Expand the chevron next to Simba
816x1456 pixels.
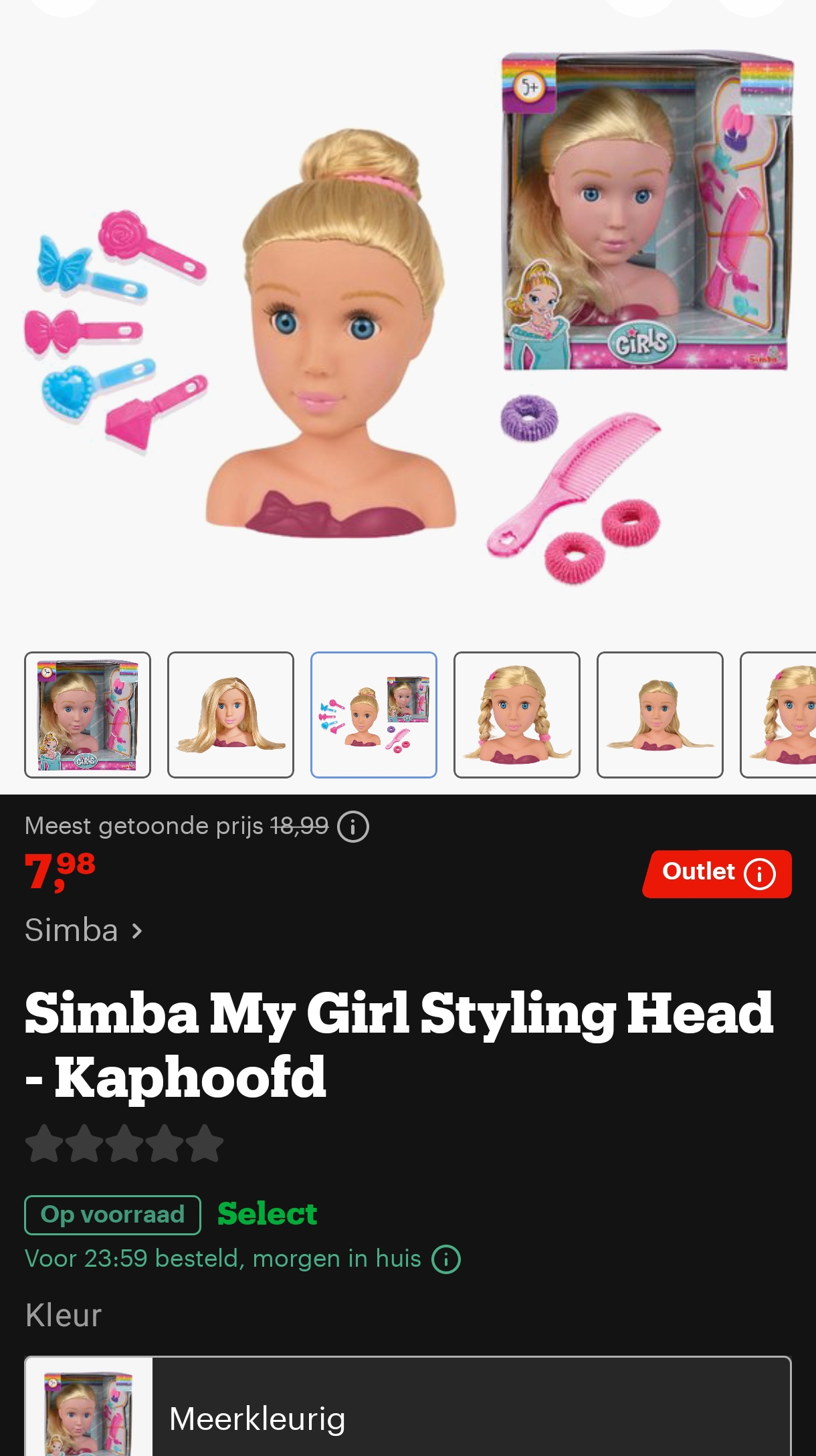click(x=135, y=930)
